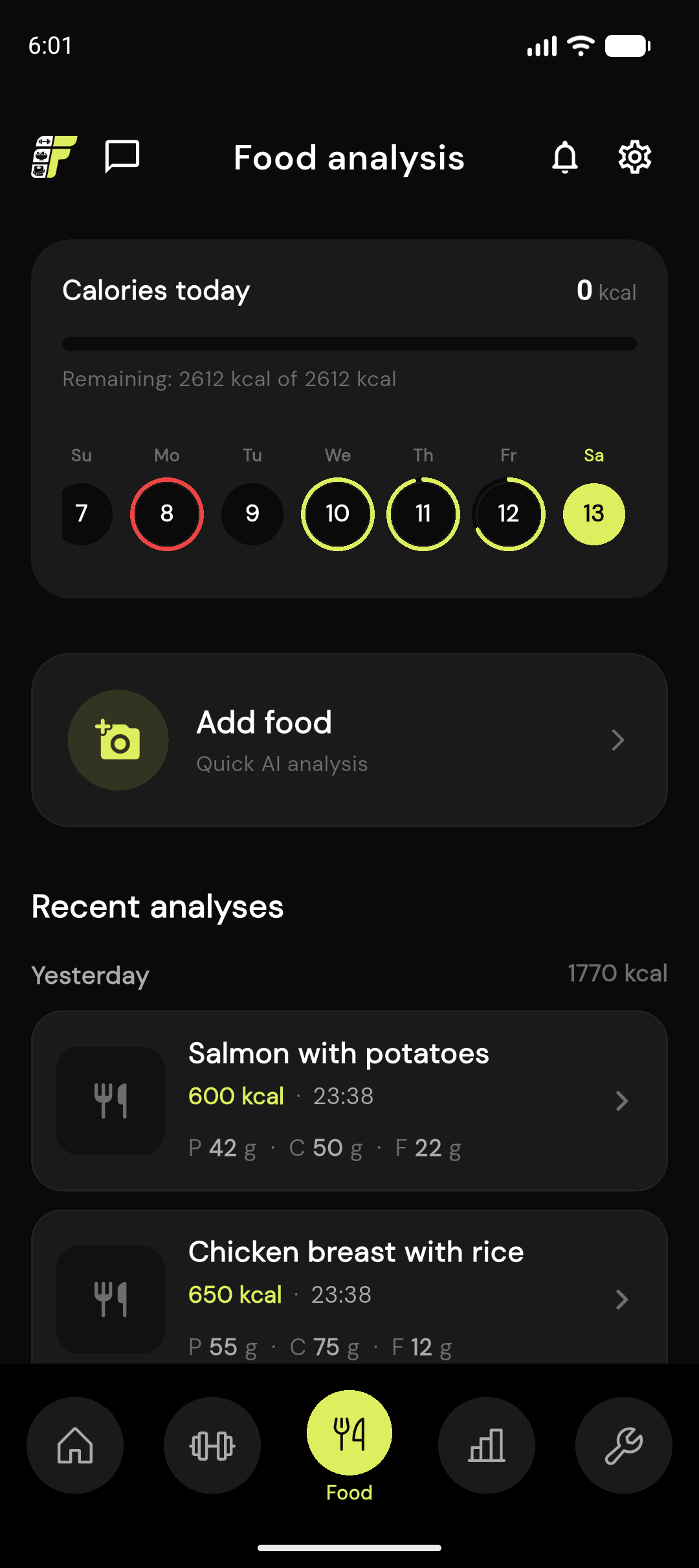The image size is (699, 1568).
Task: Go to the home tab
Action: [x=75, y=1445]
